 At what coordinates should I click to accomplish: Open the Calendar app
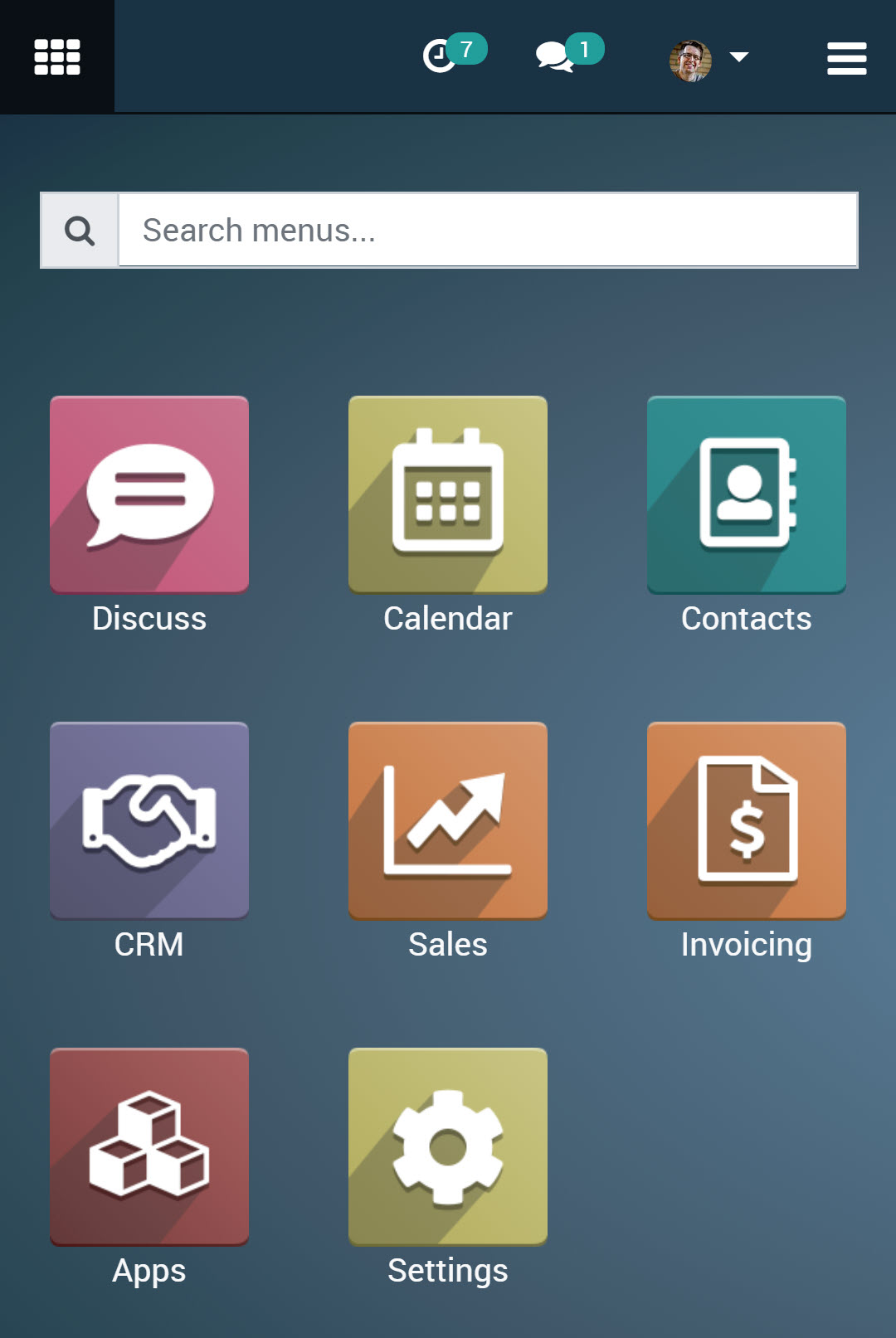(447, 494)
